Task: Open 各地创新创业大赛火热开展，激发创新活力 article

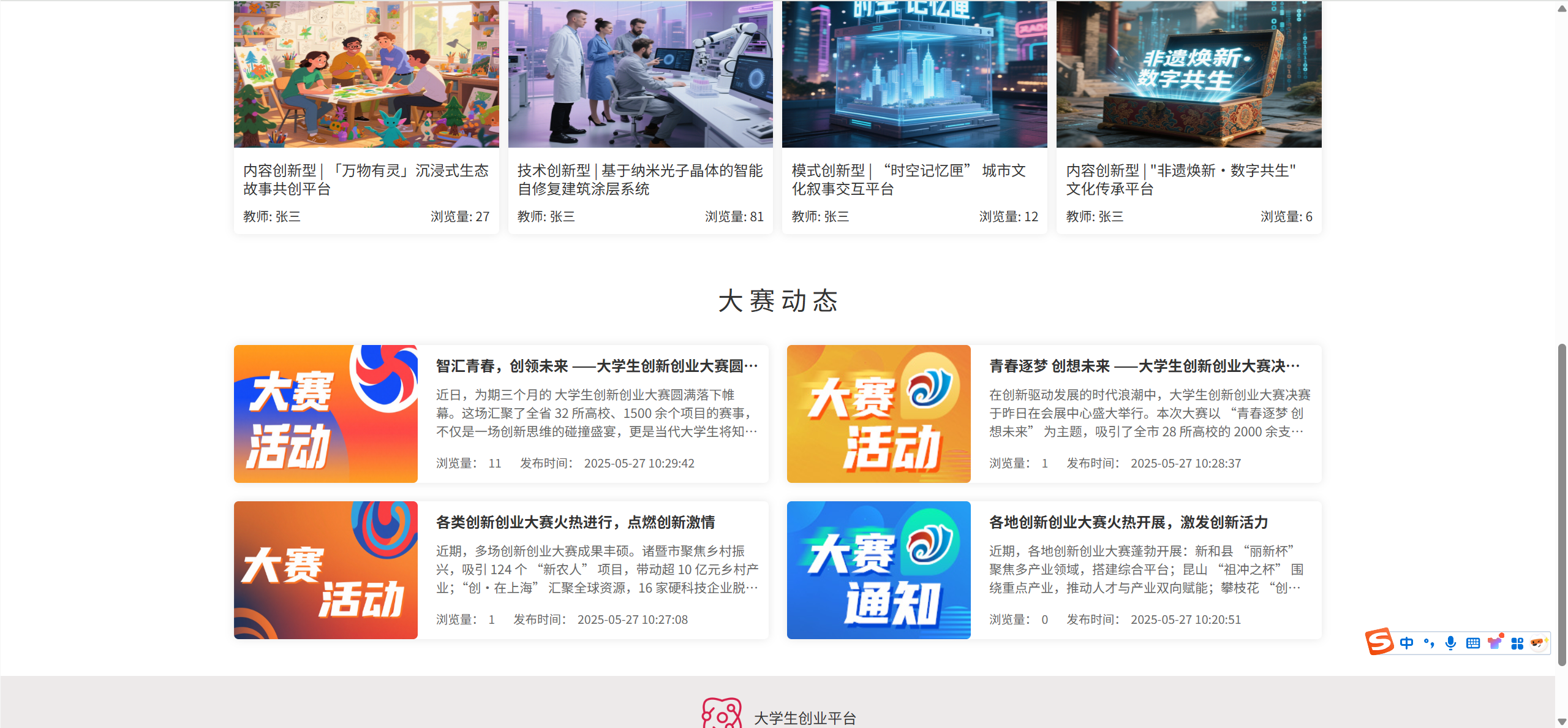Action: coord(1128,523)
